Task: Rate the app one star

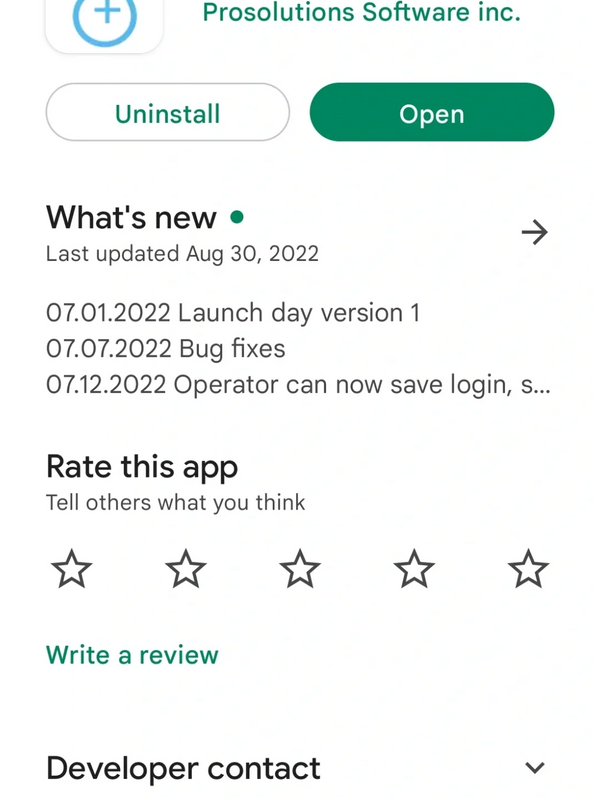Action: click(x=71, y=570)
